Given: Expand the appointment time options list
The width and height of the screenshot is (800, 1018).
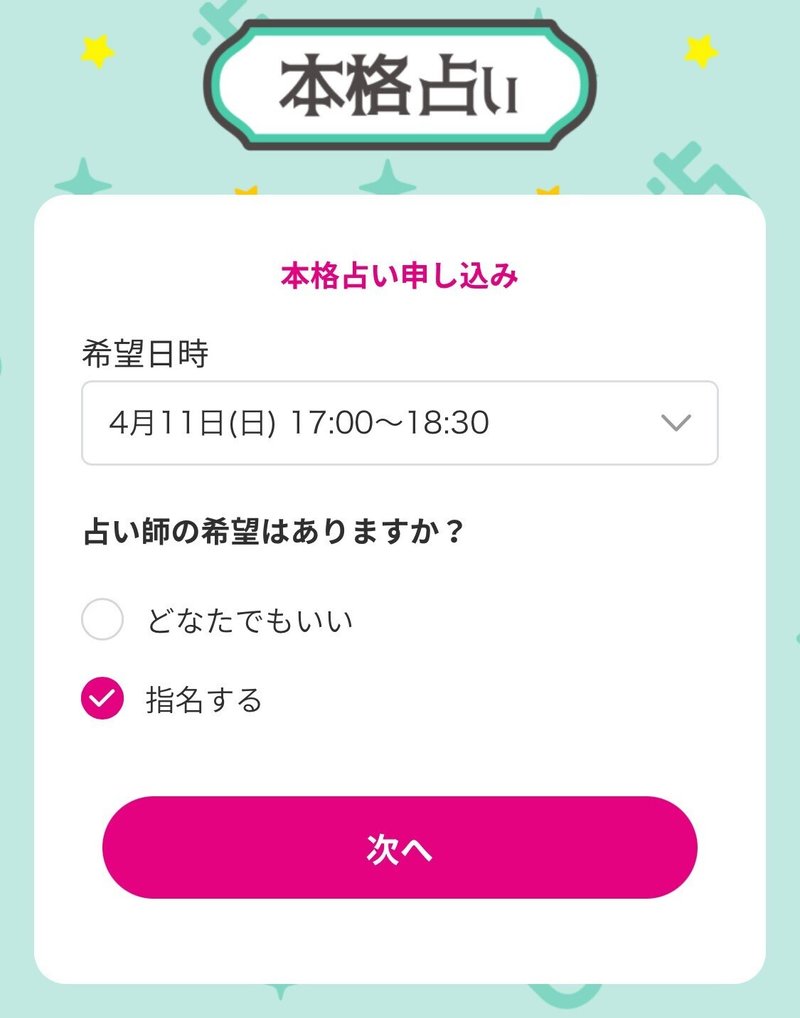Looking at the screenshot, I should click(x=400, y=421).
